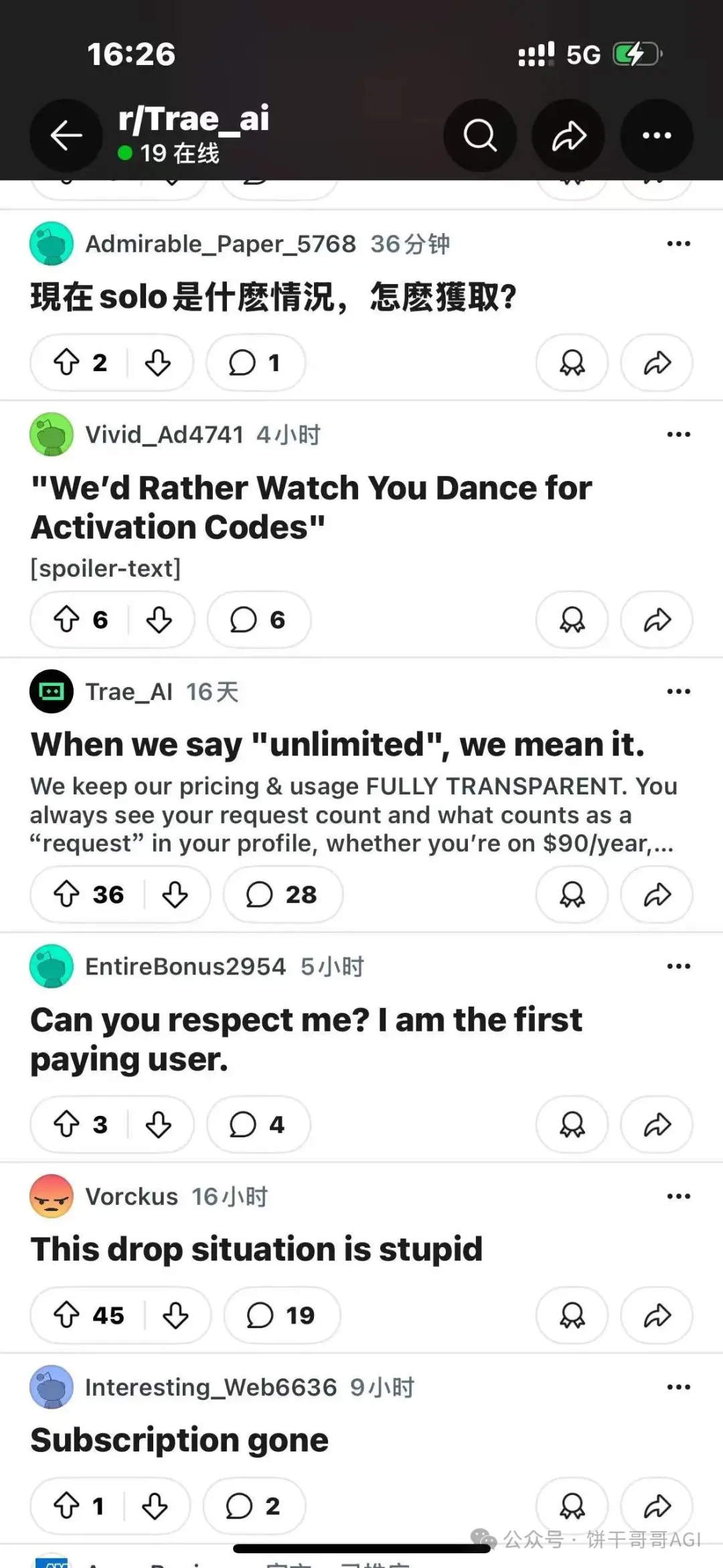
Task: Open "This drop situation is stupid" post
Action: pyautogui.click(x=256, y=1249)
